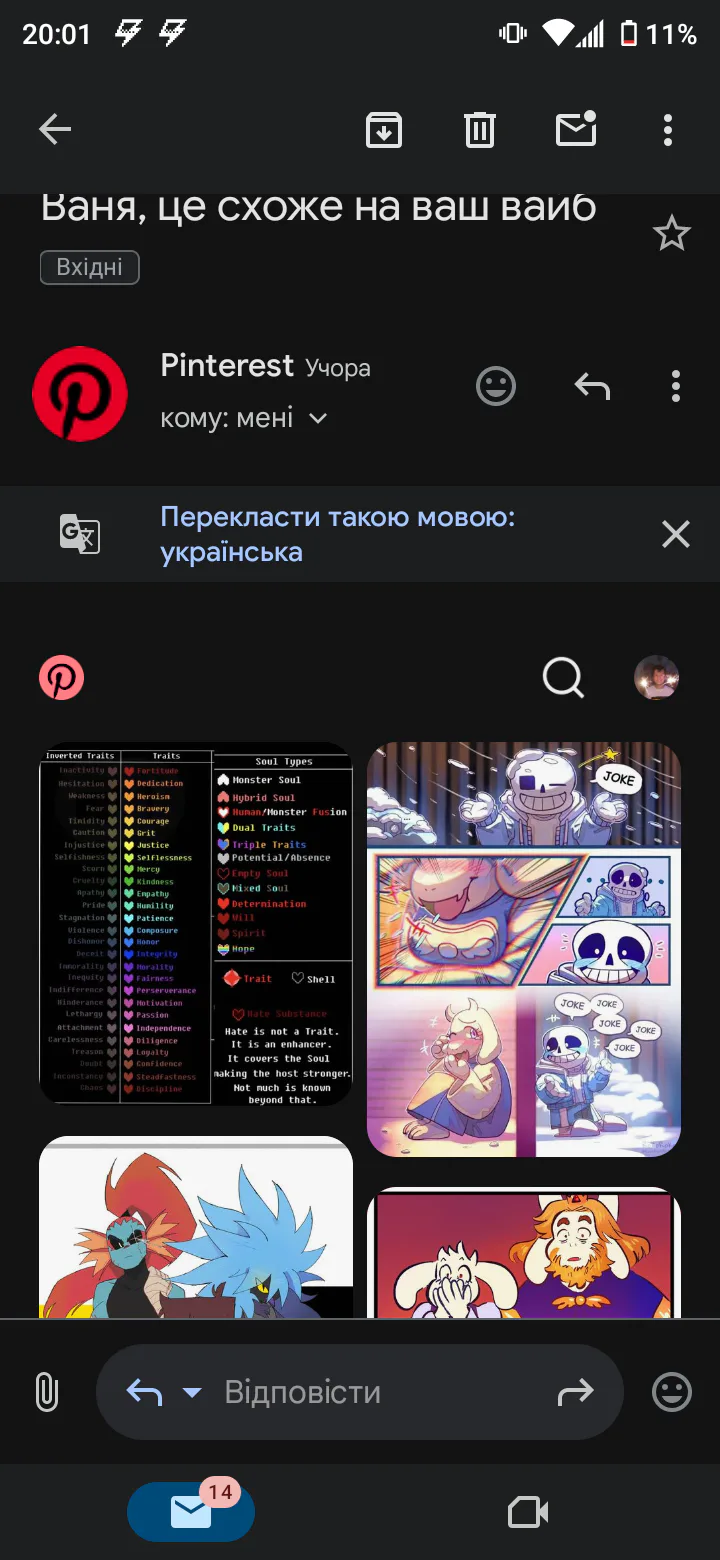Attach a file with the paperclip

tap(47, 1392)
